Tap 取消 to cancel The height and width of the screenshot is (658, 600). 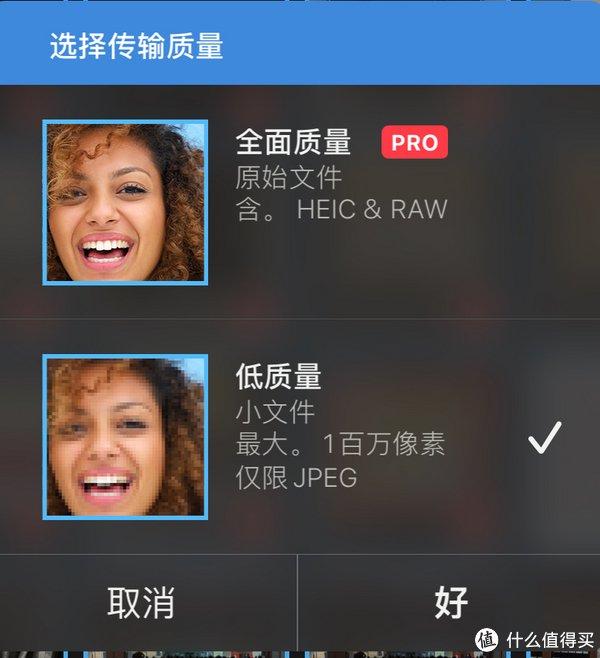coord(141,603)
